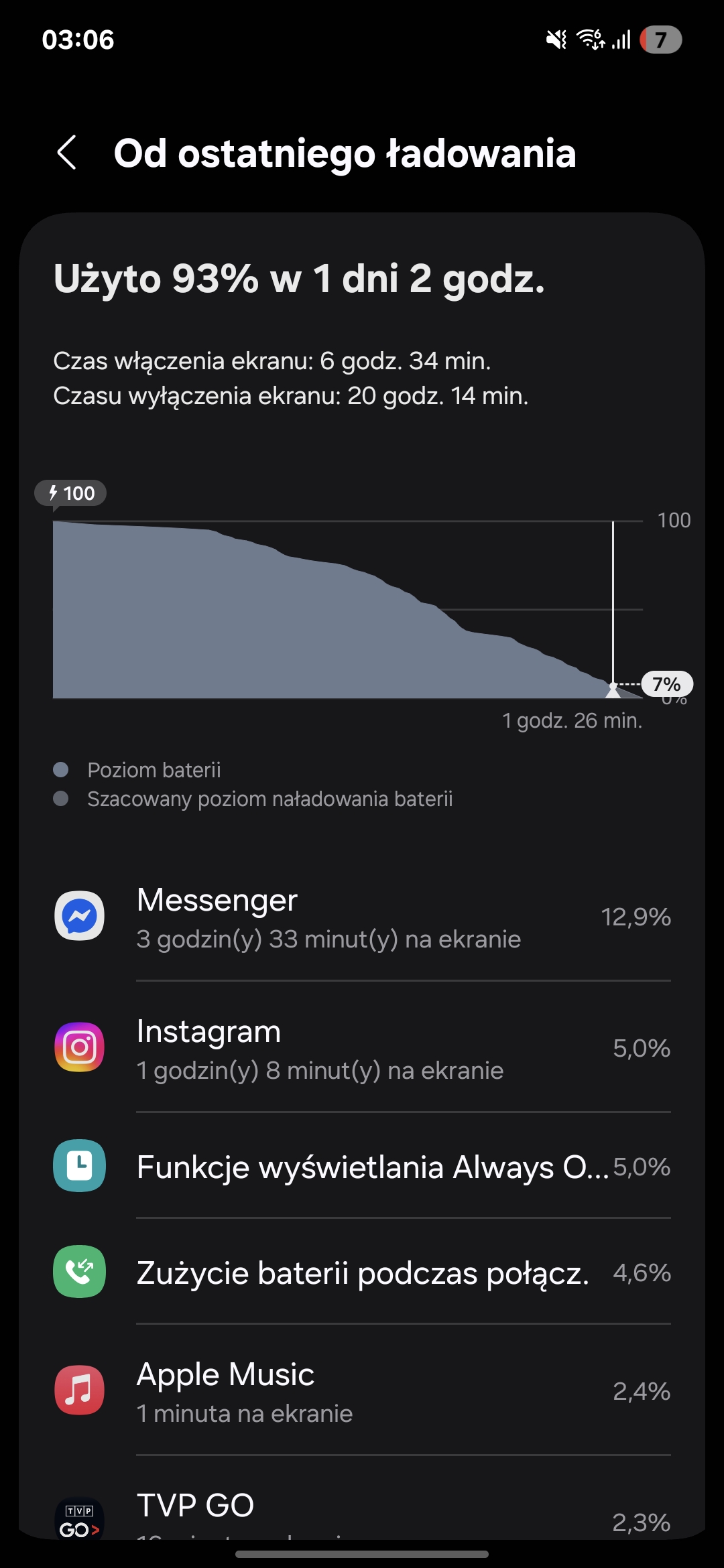Open Apple Music battery usage details

tap(362, 1390)
